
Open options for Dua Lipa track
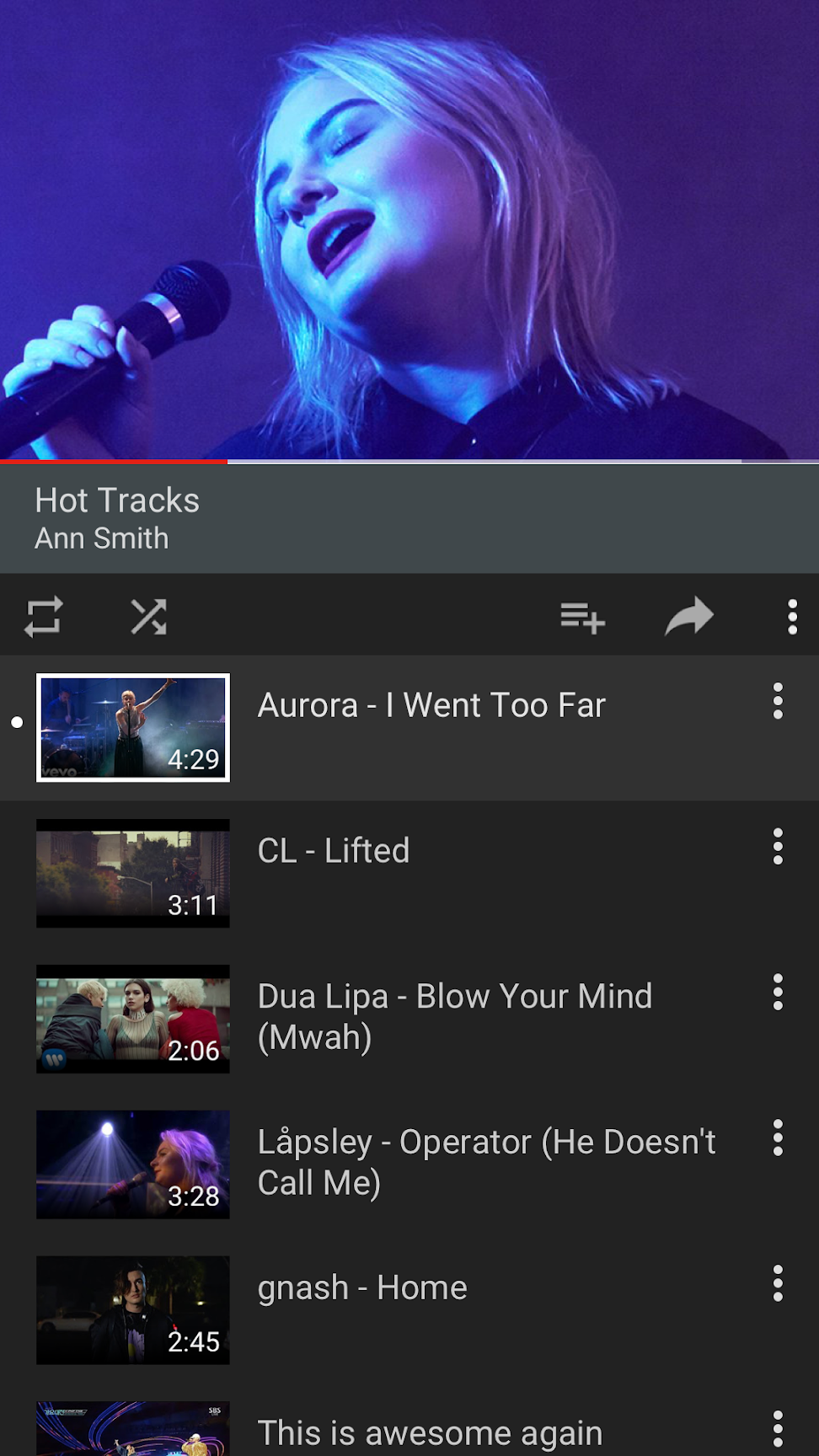coord(778,993)
